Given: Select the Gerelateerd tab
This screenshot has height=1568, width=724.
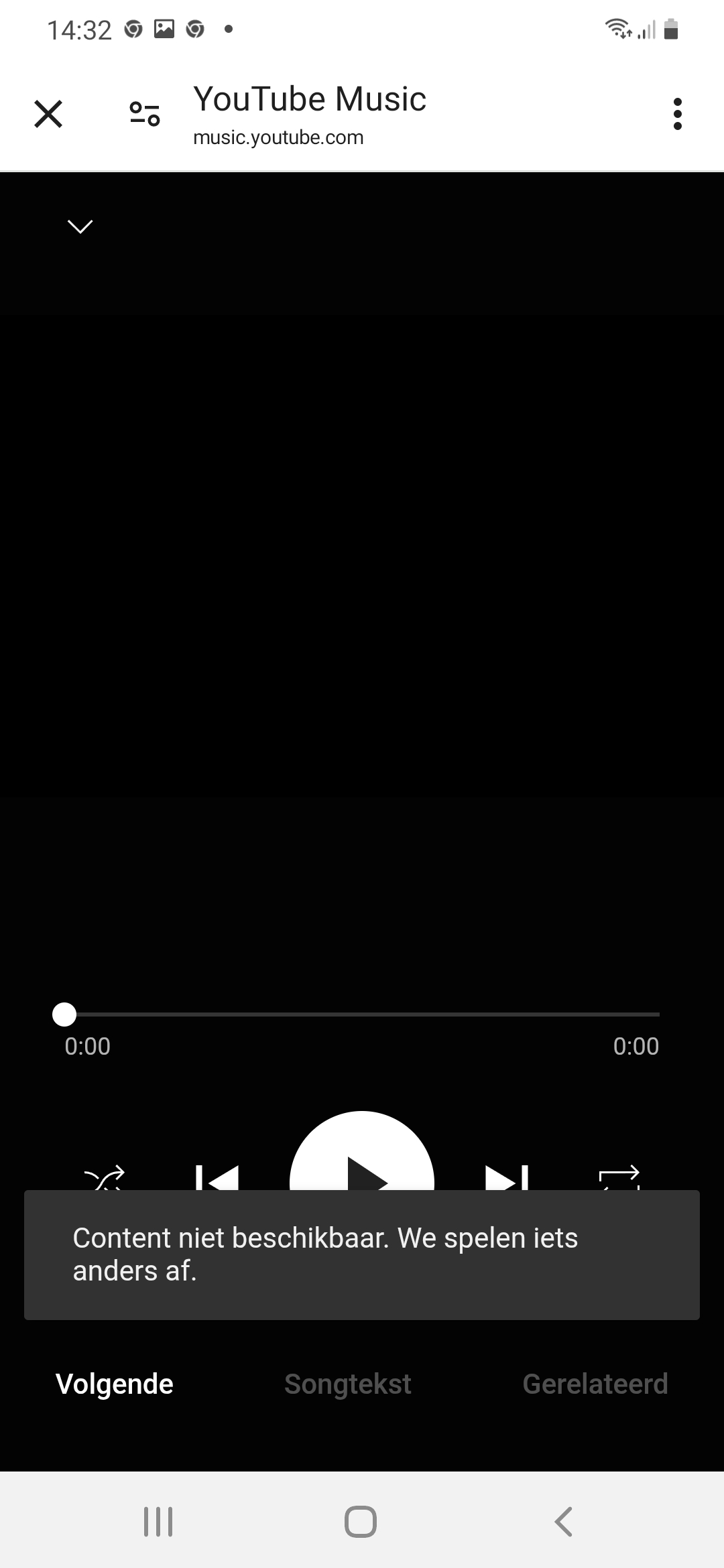Looking at the screenshot, I should (595, 1384).
